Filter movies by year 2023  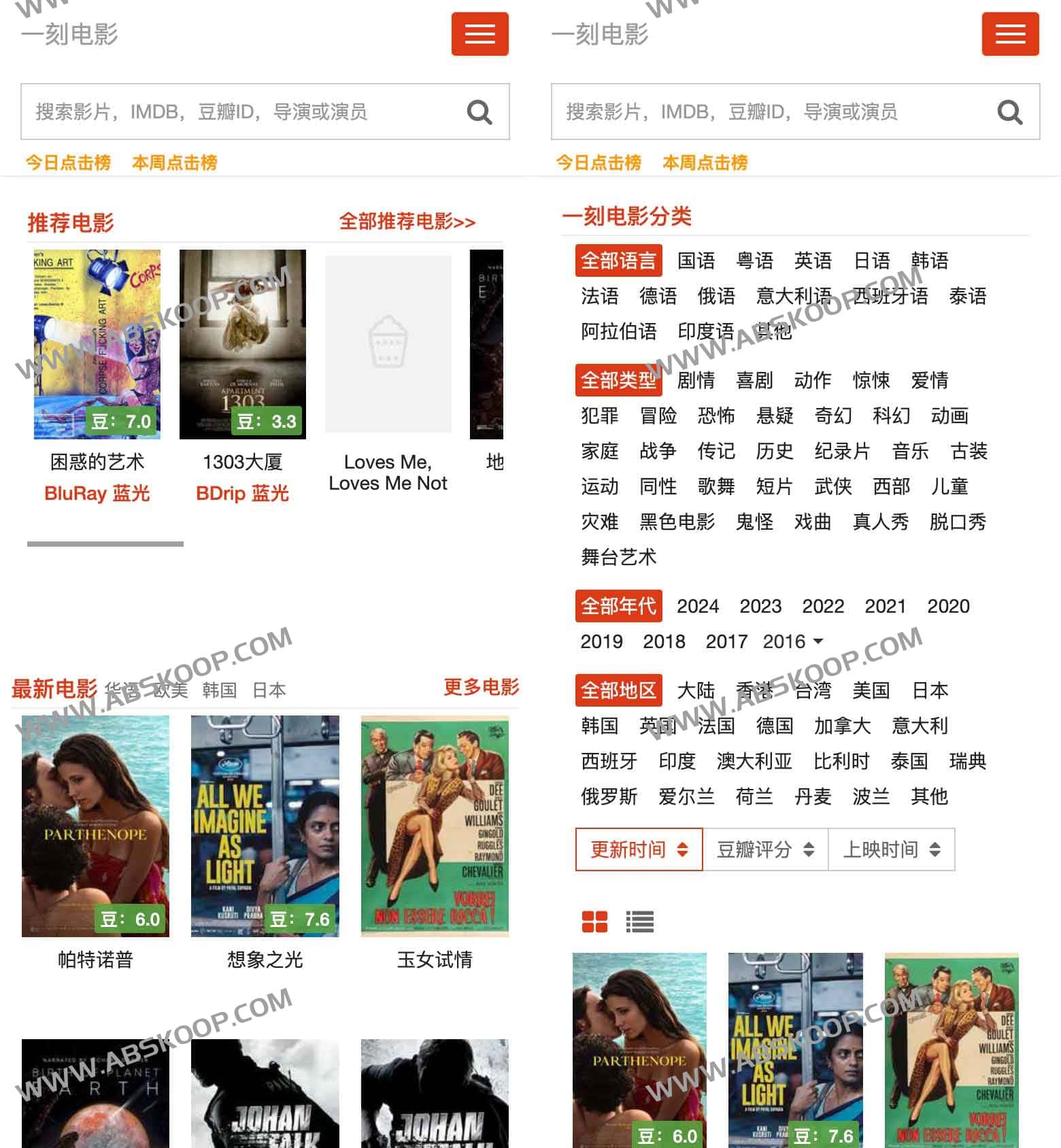click(x=760, y=606)
